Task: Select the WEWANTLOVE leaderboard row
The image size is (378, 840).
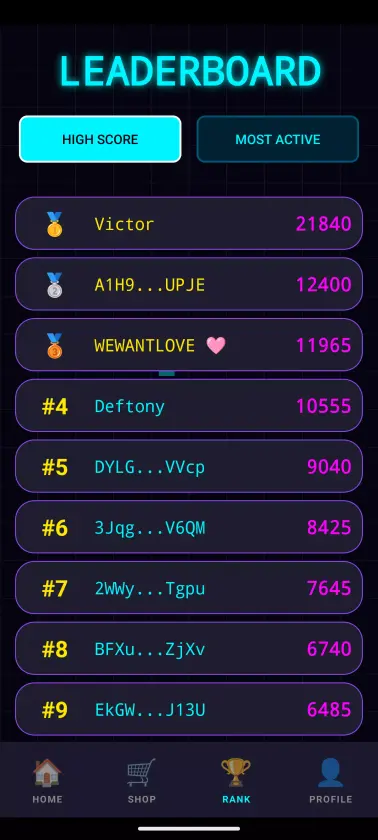Action: [x=189, y=345]
